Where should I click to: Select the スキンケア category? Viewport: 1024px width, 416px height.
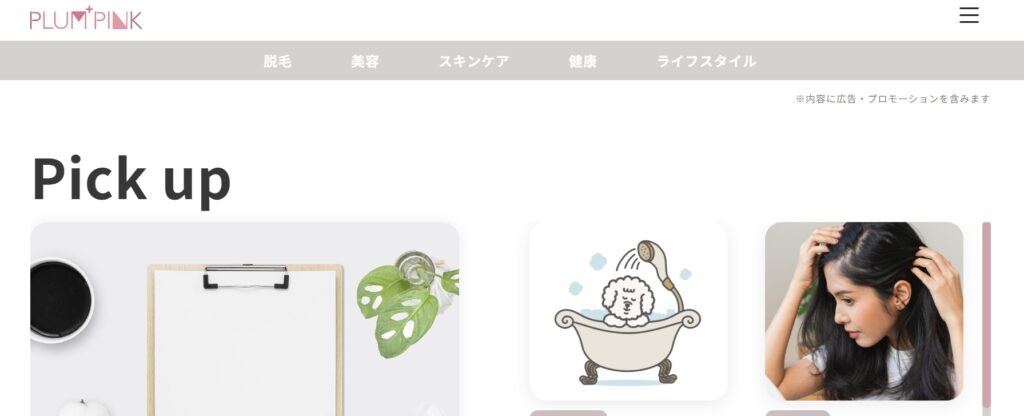[474, 61]
